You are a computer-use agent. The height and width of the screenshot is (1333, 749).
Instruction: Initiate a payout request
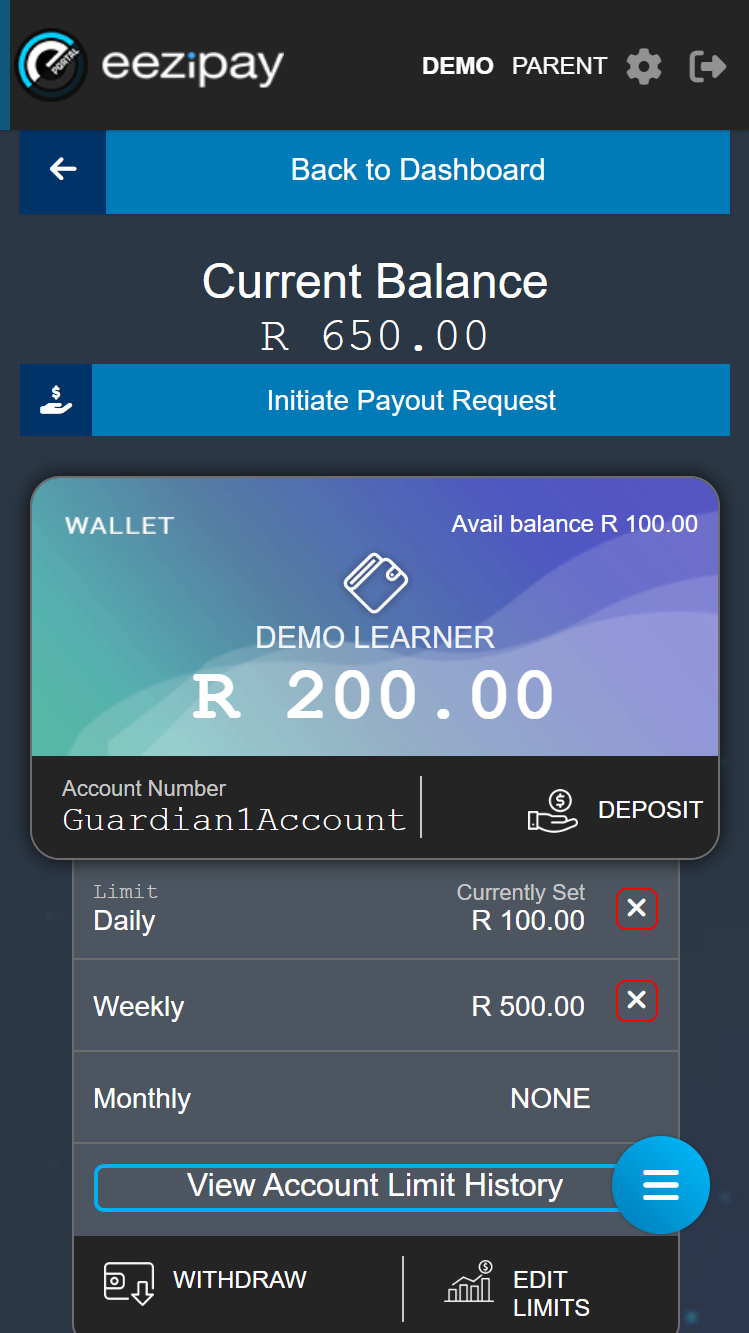(375, 400)
